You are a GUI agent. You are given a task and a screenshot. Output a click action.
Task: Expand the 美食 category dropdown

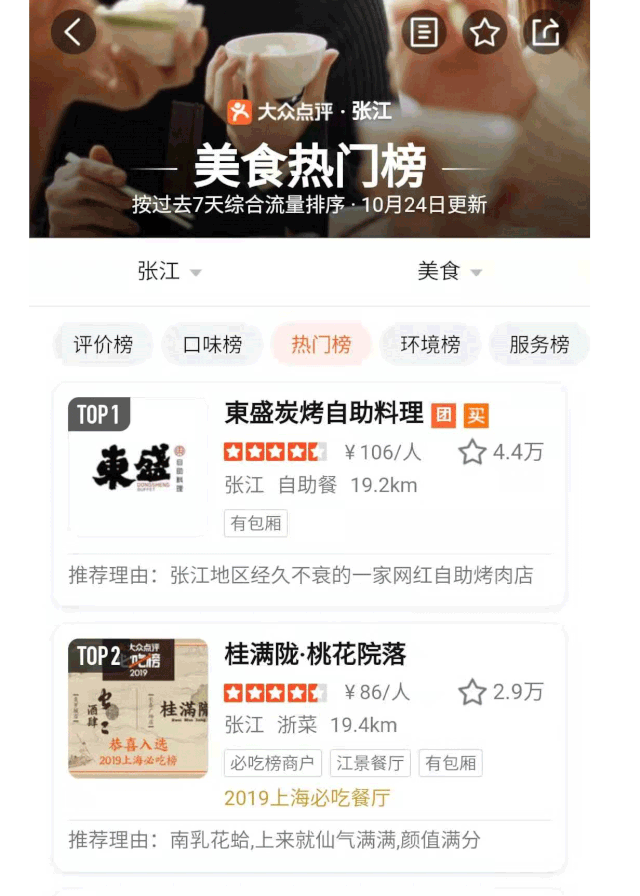tap(449, 271)
